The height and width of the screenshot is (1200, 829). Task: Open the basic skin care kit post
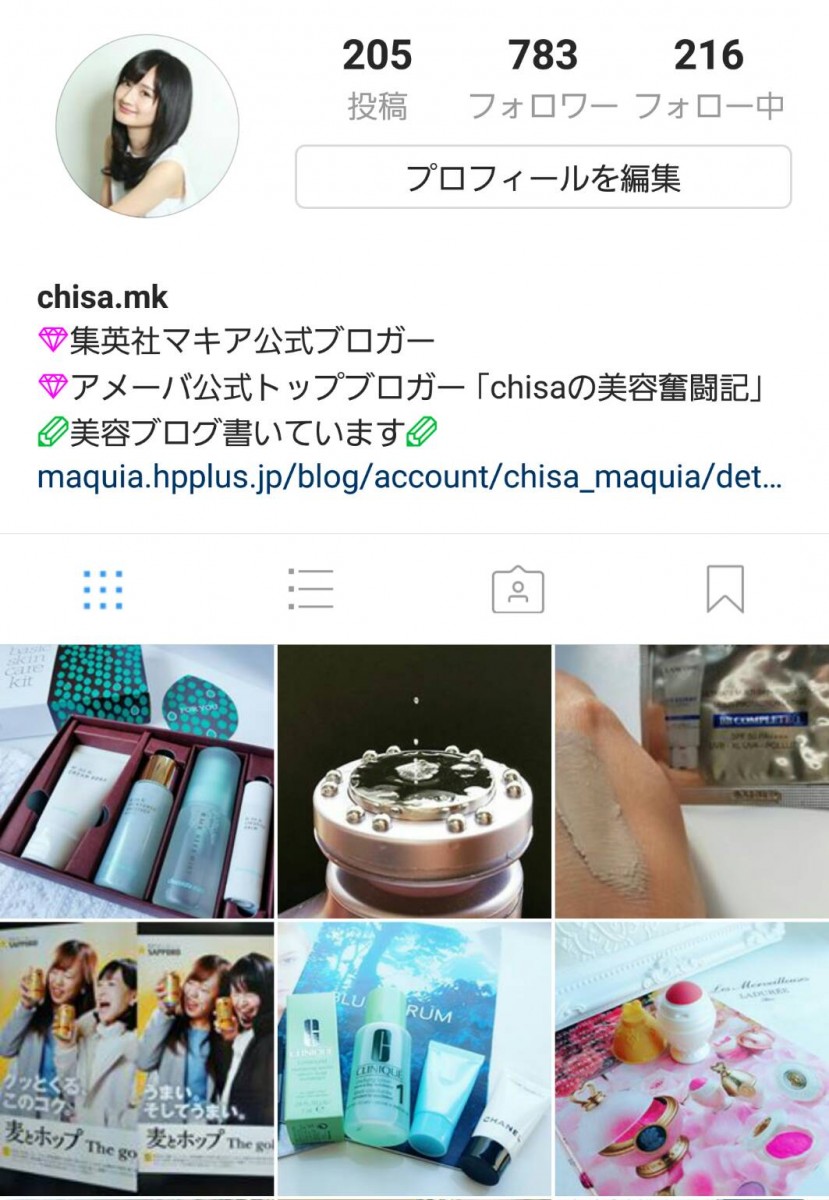point(137,781)
